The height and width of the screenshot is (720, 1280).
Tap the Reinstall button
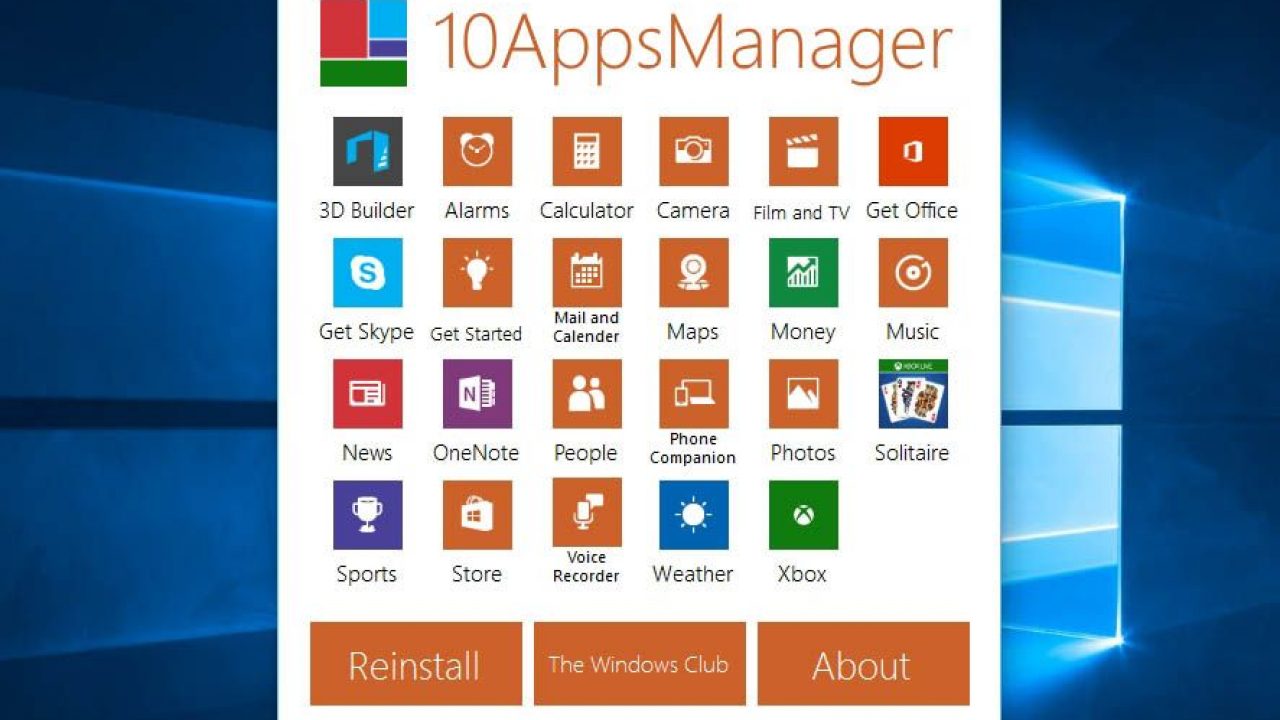click(415, 664)
